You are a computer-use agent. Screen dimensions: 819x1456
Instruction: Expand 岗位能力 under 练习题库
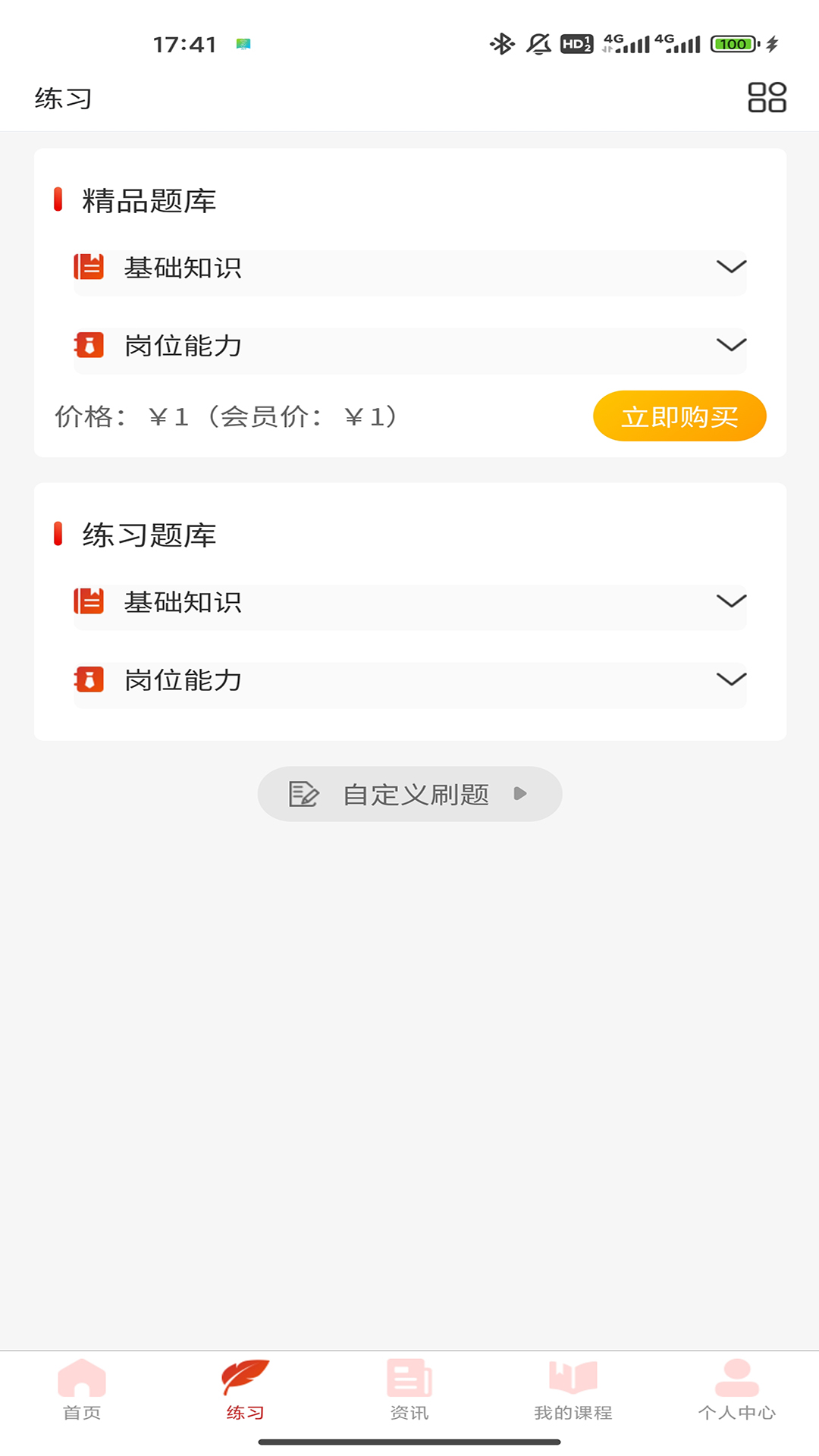click(731, 681)
